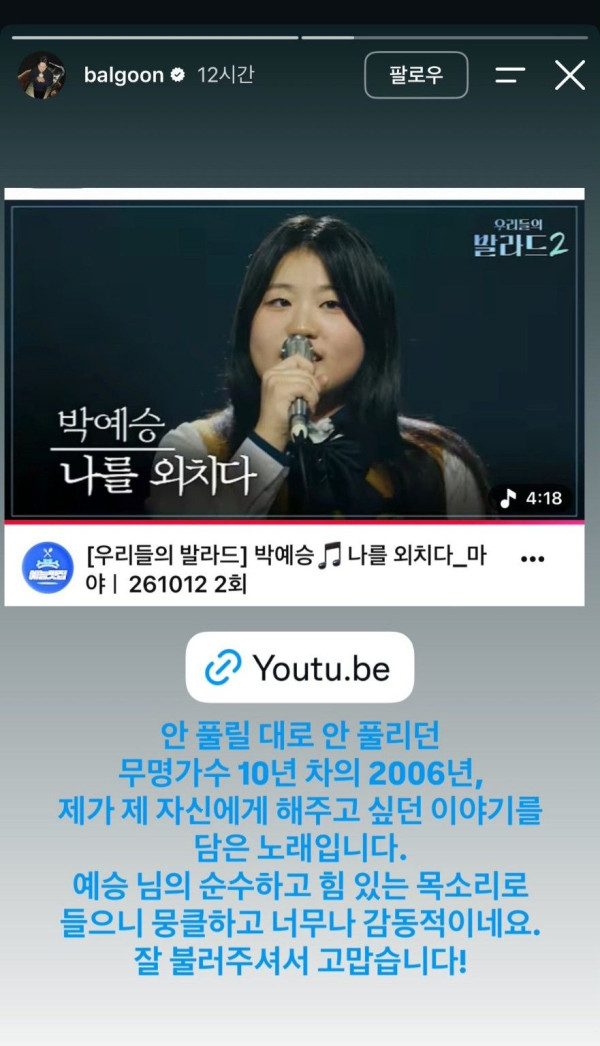The width and height of the screenshot is (600, 1046).
Task: Follow balgoon with the 팔로우 button
Action: [416, 75]
